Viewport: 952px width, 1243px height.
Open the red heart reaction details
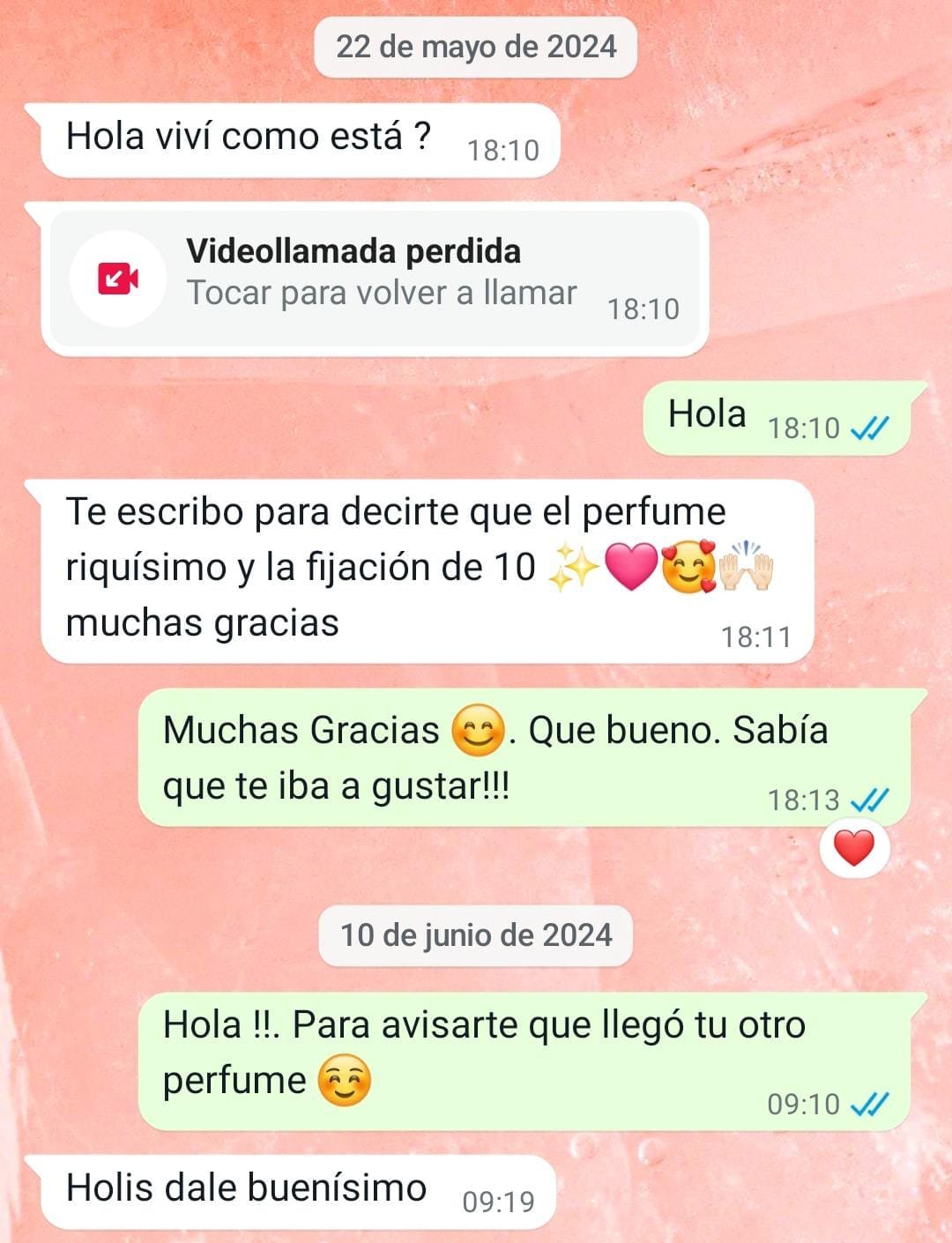click(x=853, y=849)
